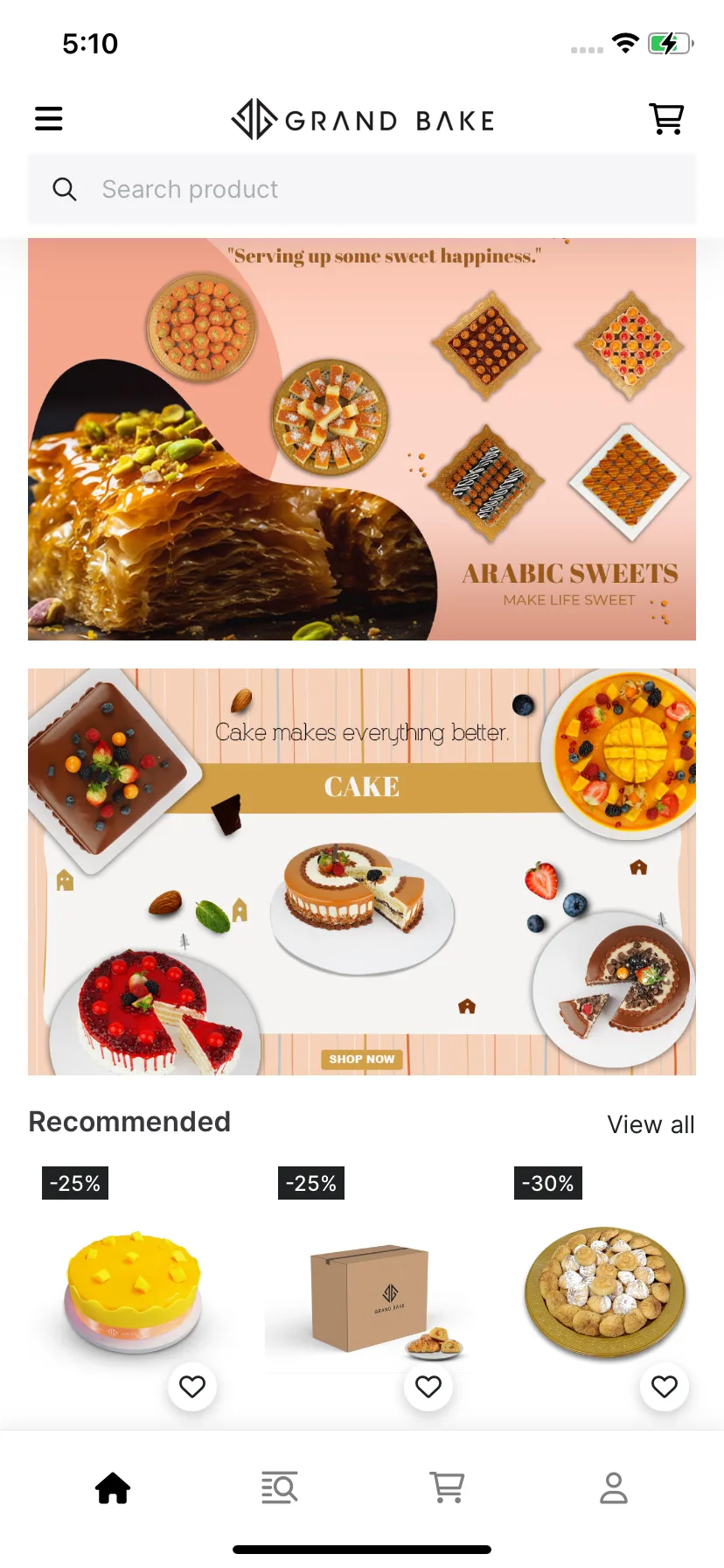The width and height of the screenshot is (724, 1568).
Task: Open the cart icon in the header
Action: click(x=666, y=118)
